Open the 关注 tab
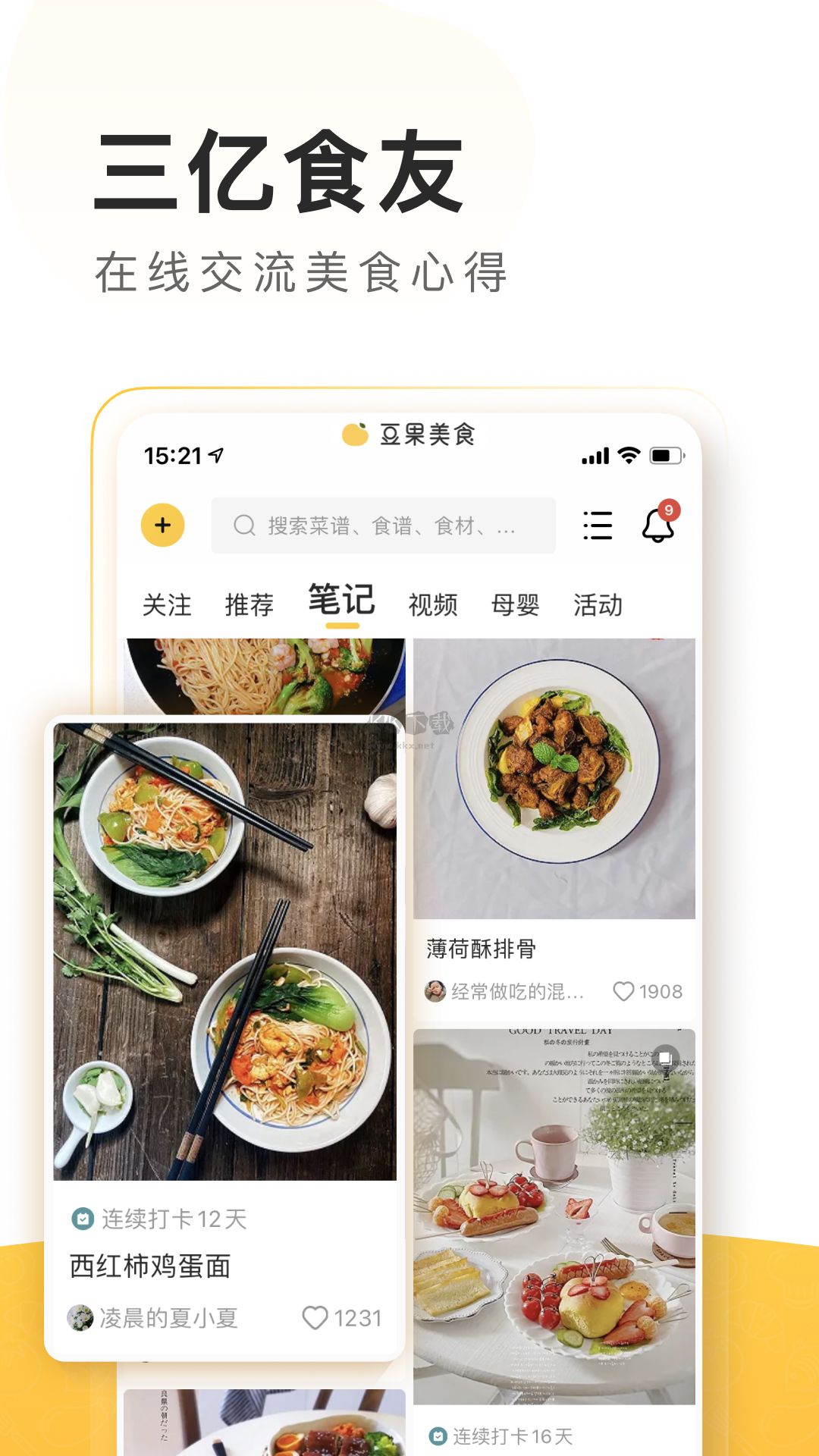 [168, 605]
